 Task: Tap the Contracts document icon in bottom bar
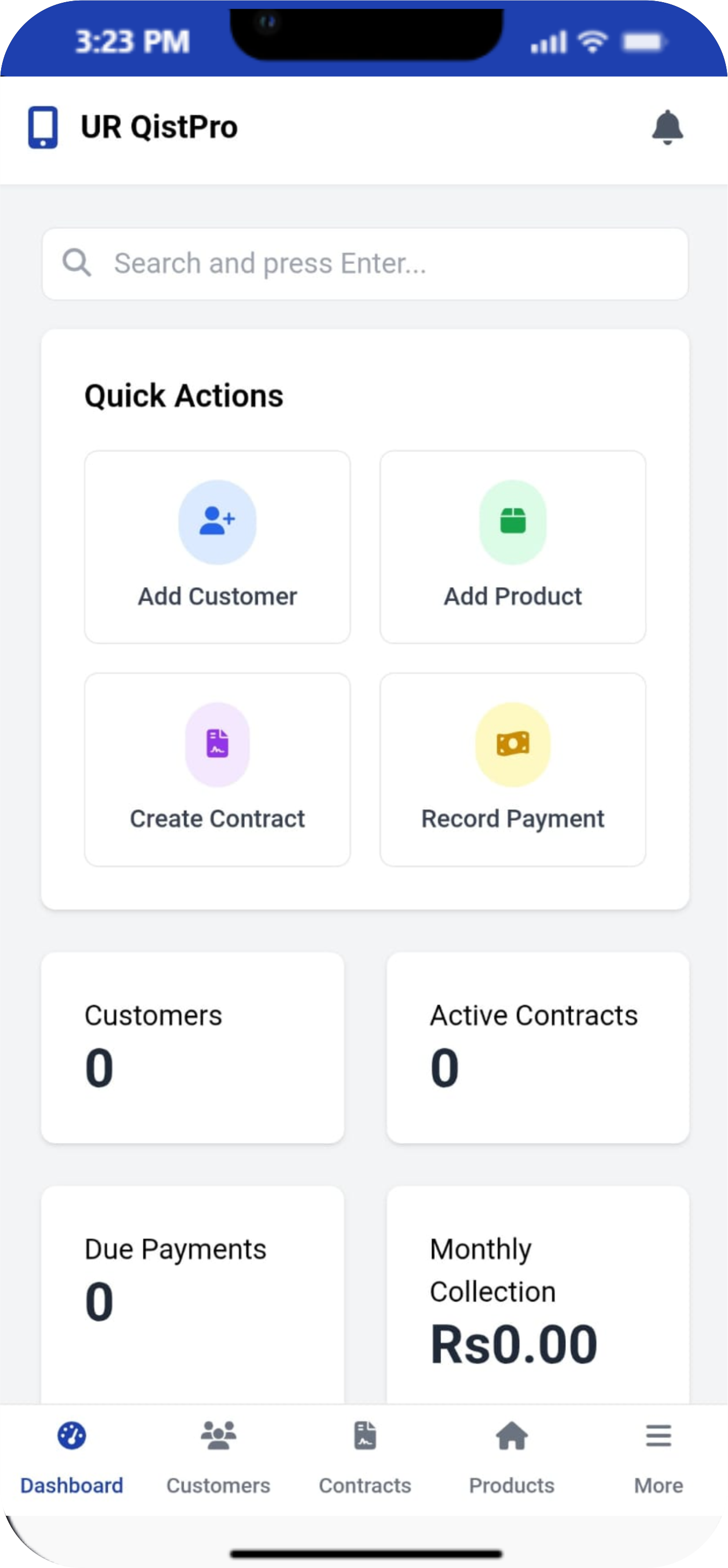point(364,1436)
